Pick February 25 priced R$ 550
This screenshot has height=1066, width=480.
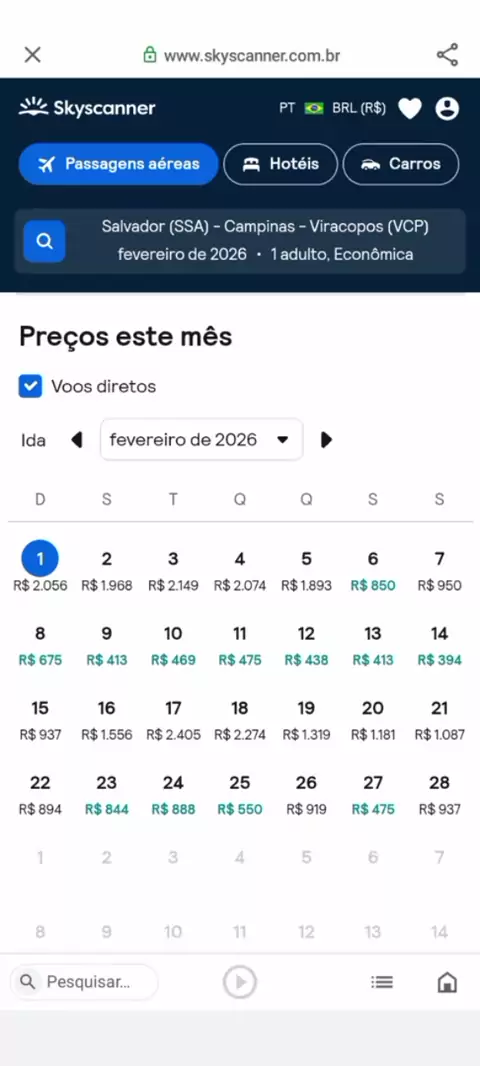pos(239,795)
